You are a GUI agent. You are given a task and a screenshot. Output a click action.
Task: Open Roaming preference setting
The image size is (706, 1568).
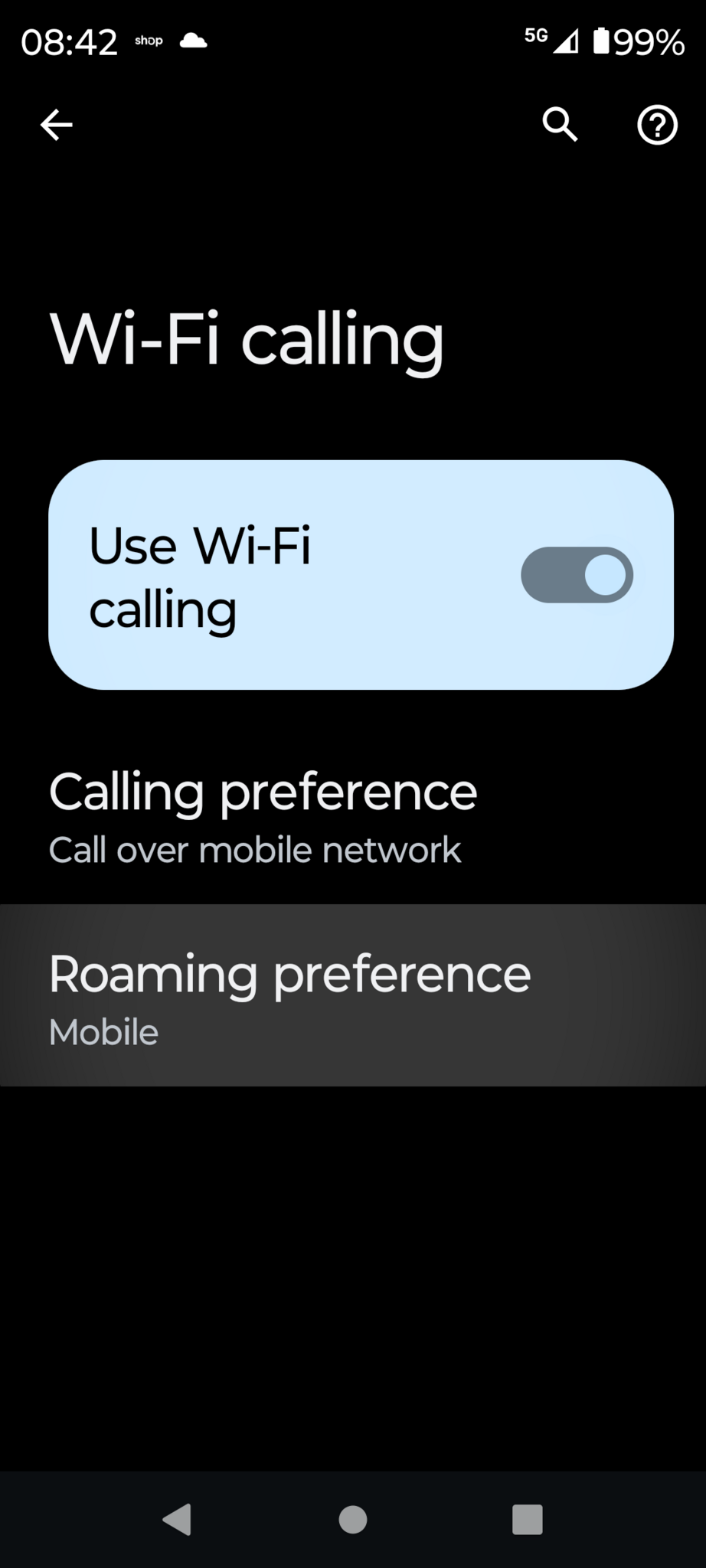tap(353, 995)
